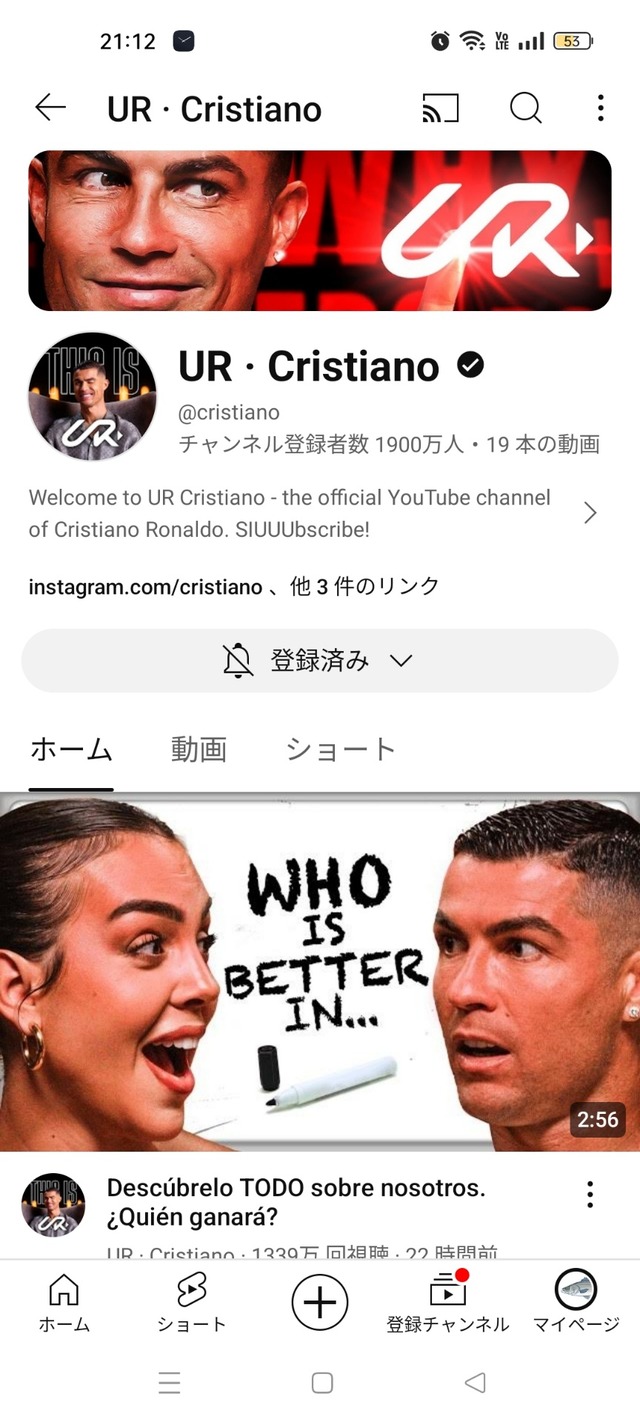Play the "Who is better in" video

pyautogui.click(x=320, y=972)
